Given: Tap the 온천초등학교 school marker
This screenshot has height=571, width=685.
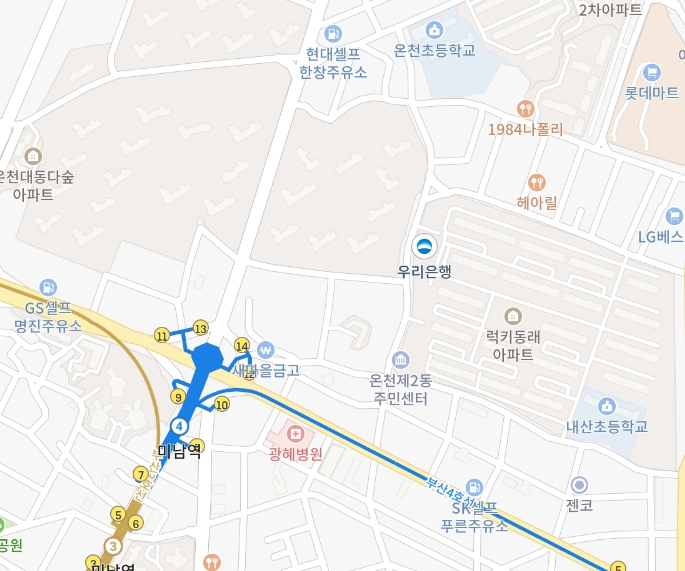Looking at the screenshot, I should pyautogui.click(x=434, y=29).
